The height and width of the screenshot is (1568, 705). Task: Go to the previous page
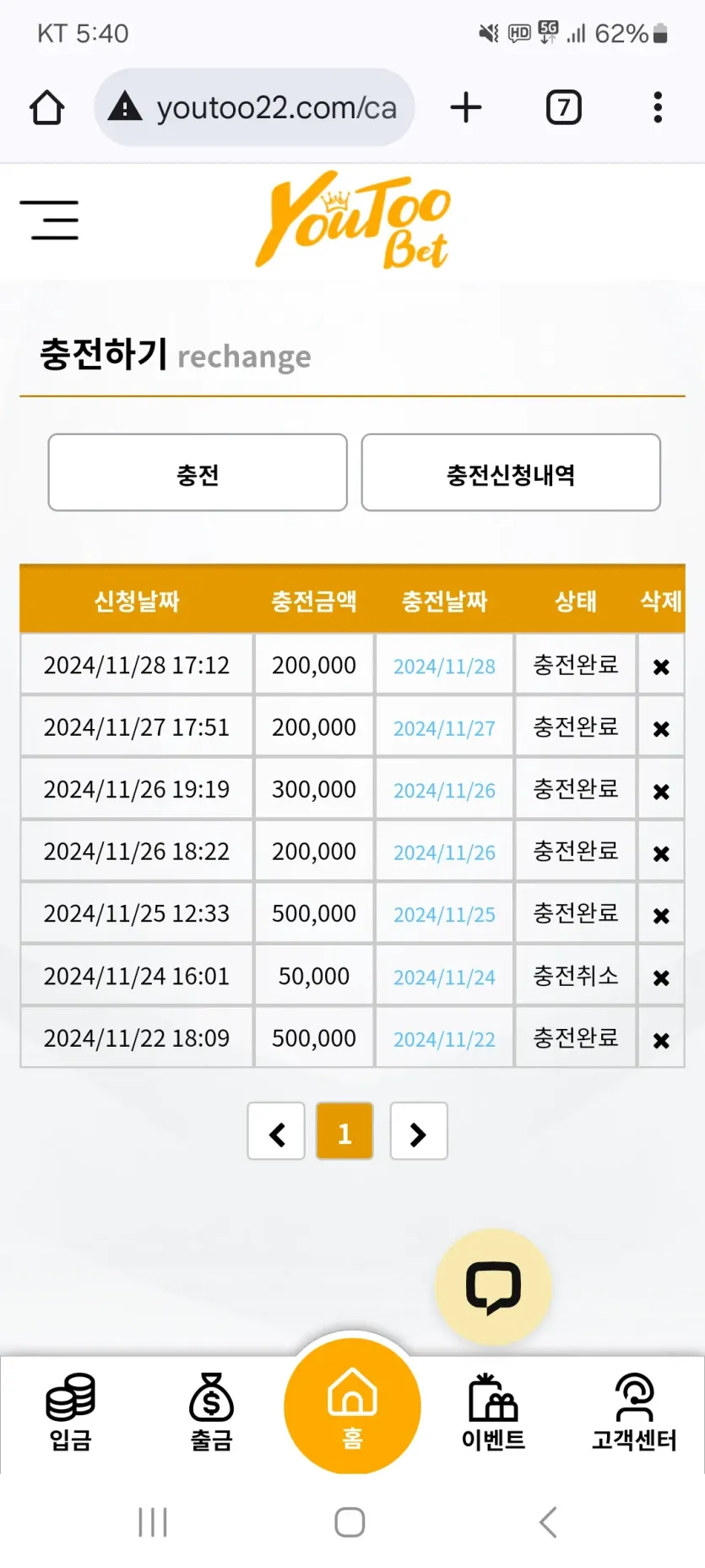[276, 1132]
